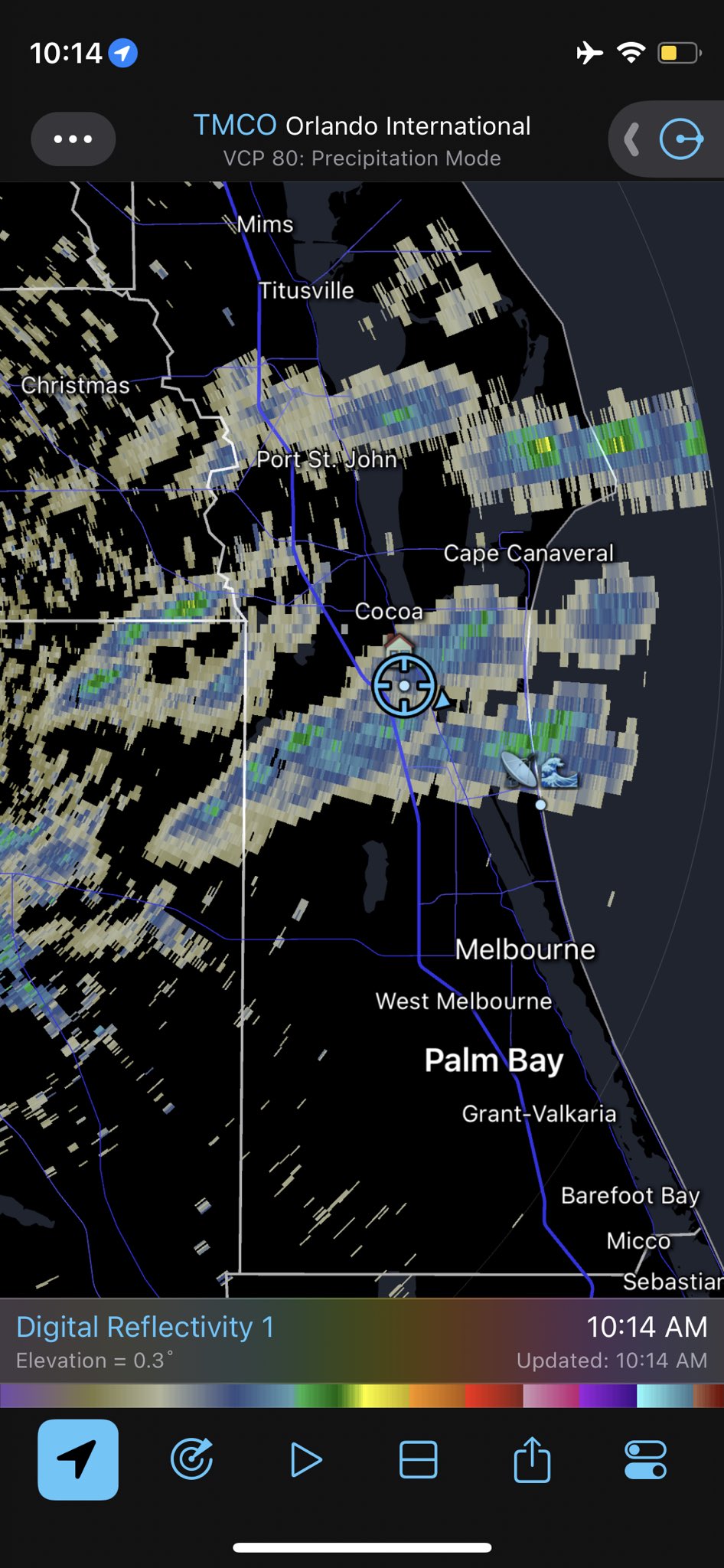Tap the crosshair marker near Cocoa
724x1568 pixels.
point(404,685)
